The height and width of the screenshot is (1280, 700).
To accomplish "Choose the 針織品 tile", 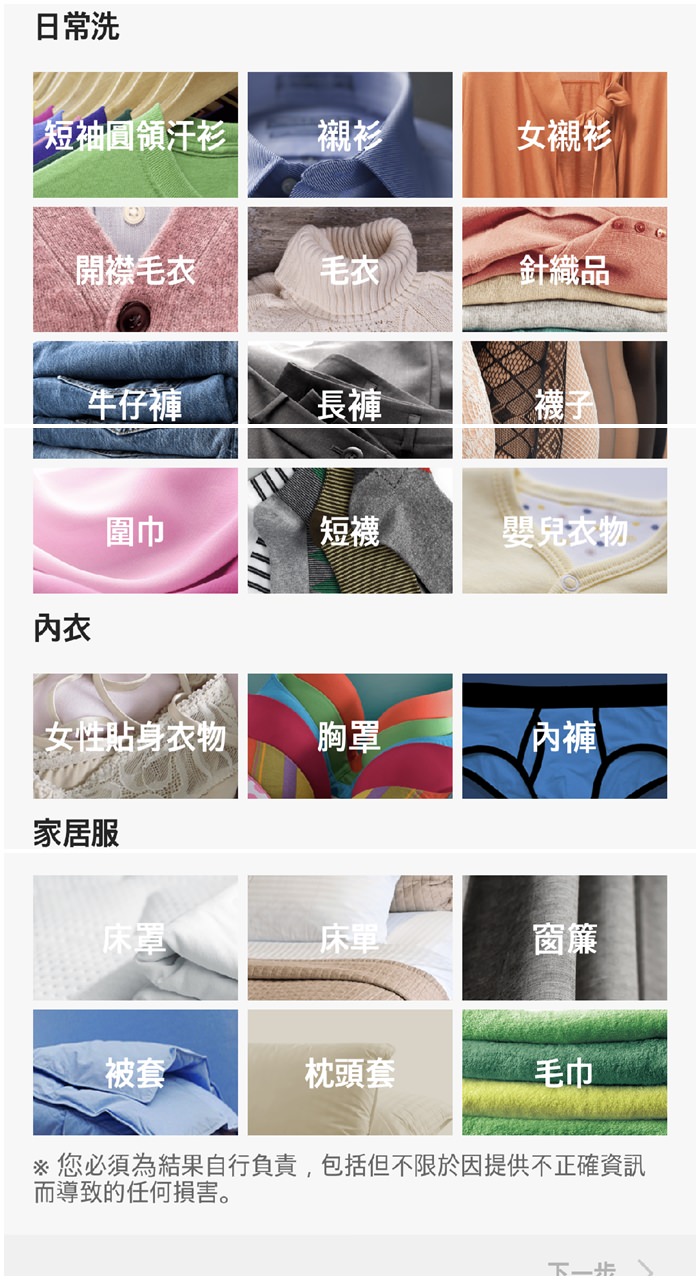I will (564, 270).
